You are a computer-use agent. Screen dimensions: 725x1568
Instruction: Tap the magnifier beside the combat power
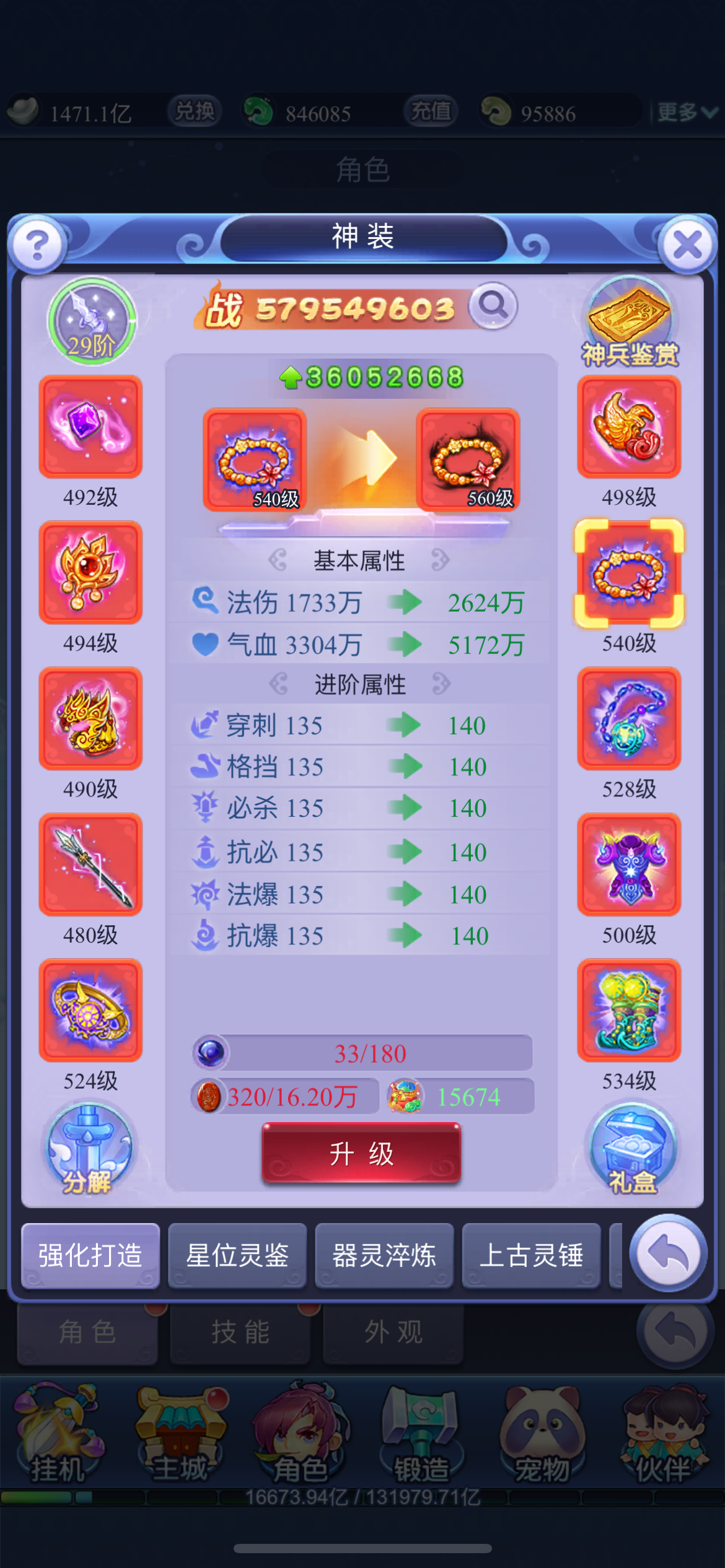pyautogui.click(x=493, y=306)
